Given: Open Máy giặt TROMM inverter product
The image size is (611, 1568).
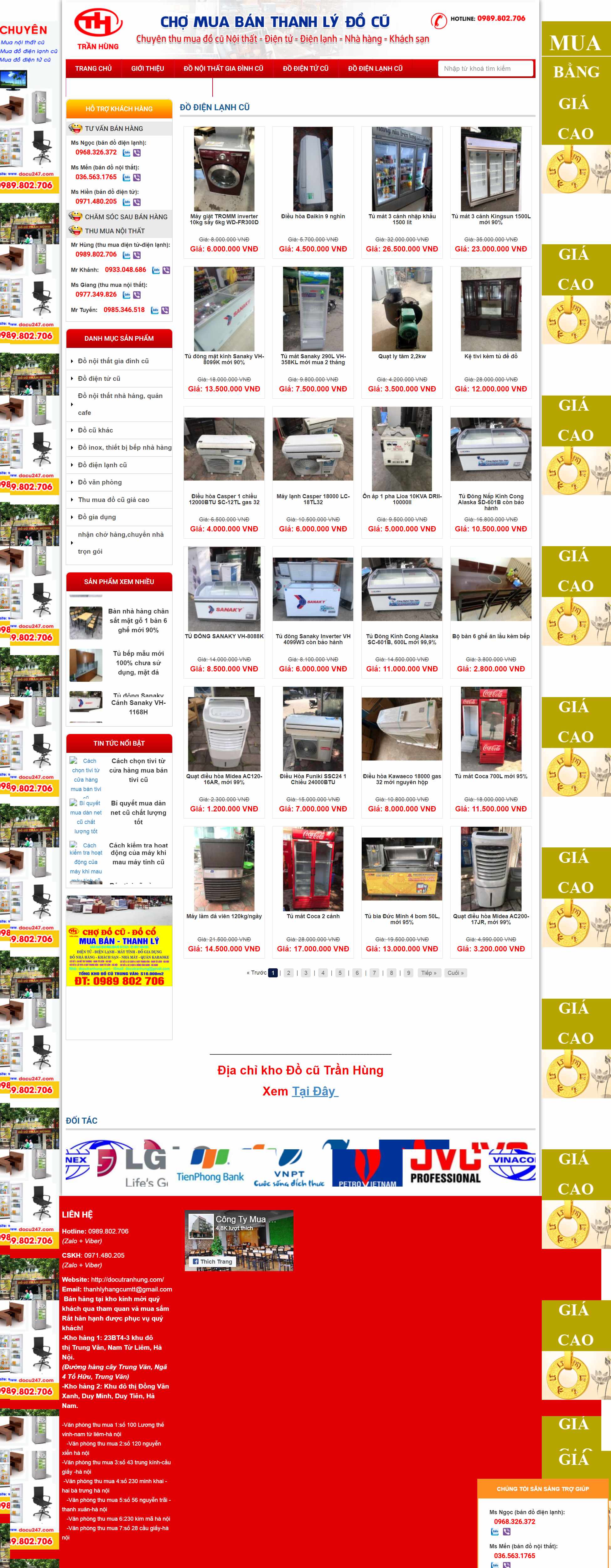Looking at the screenshot, I should pos(224,219).
